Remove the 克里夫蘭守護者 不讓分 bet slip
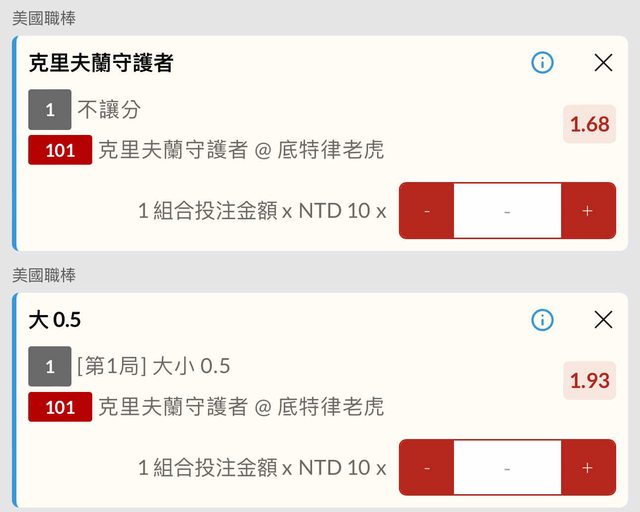Viewport: 640px width, 512px height. click(x=603, y=63)
